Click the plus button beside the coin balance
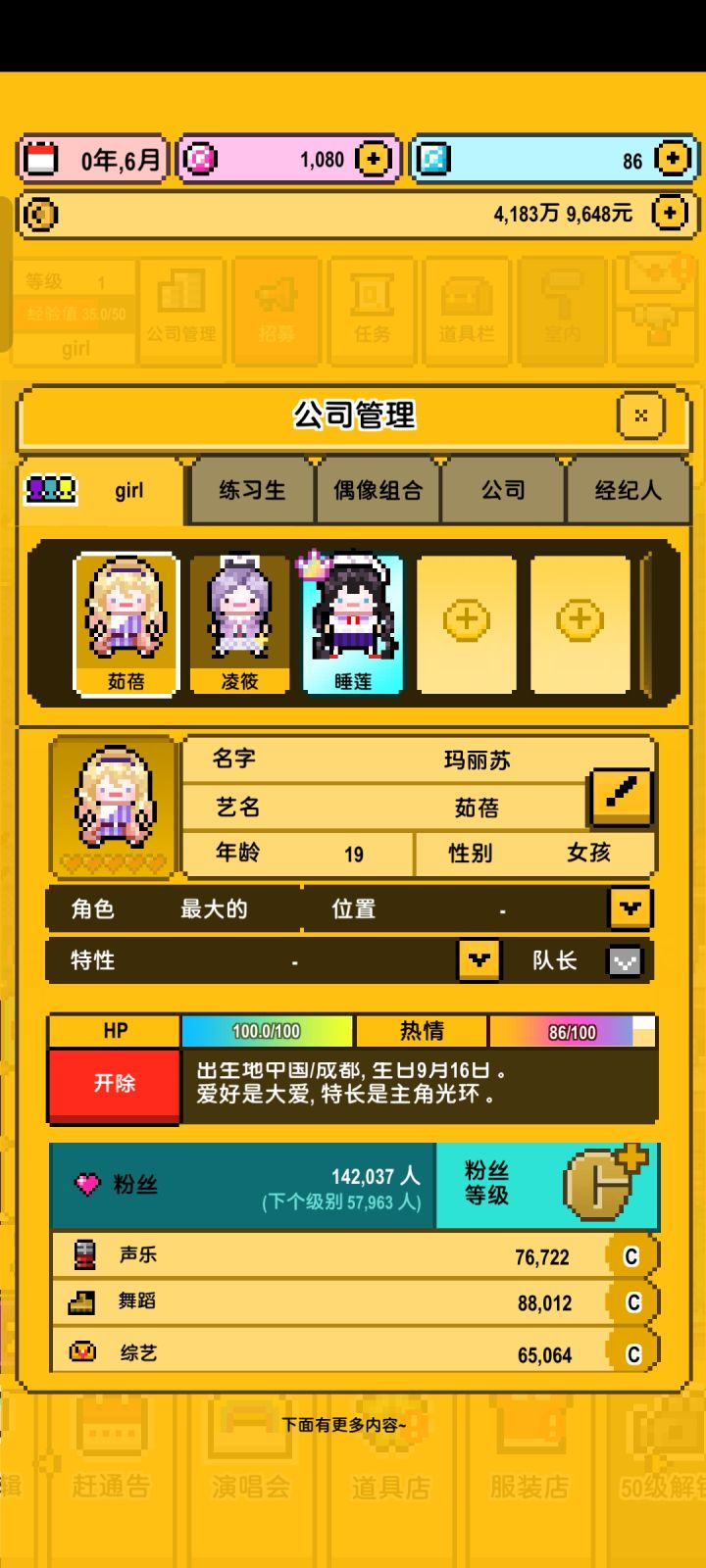The image size is (706, 1568). [x=670, y=213]
